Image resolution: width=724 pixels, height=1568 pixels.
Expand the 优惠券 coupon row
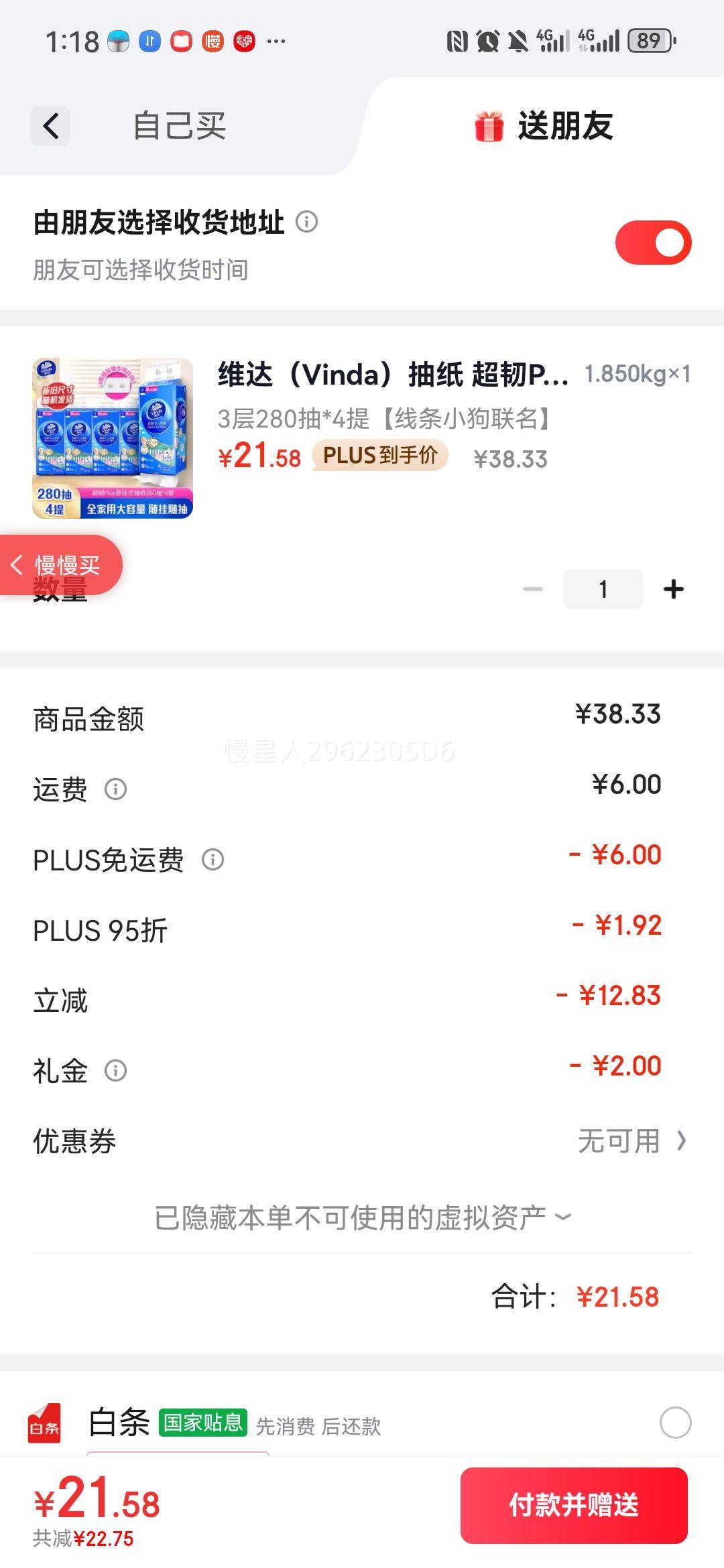point(623,1140)
